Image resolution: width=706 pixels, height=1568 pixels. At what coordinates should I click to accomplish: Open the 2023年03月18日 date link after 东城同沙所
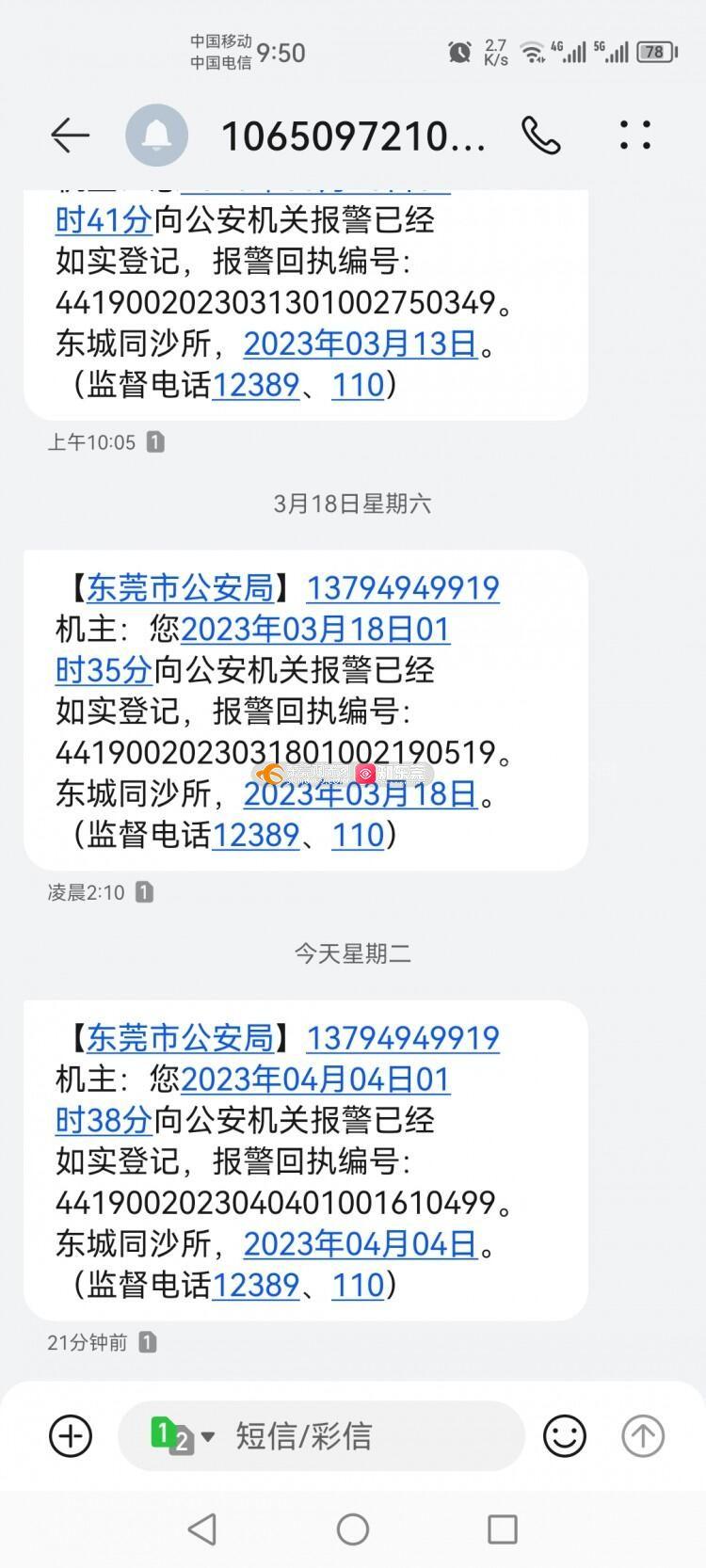361,794
